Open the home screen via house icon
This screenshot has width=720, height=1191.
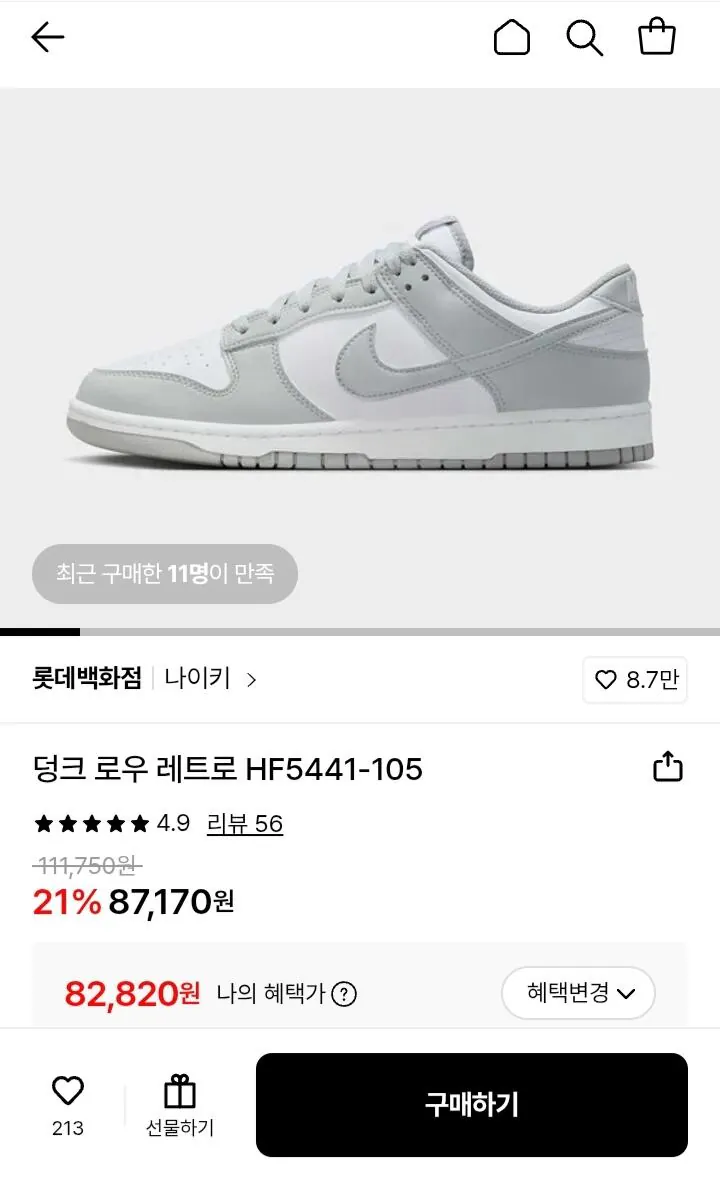pyautogui.click(x=512, y=36)
